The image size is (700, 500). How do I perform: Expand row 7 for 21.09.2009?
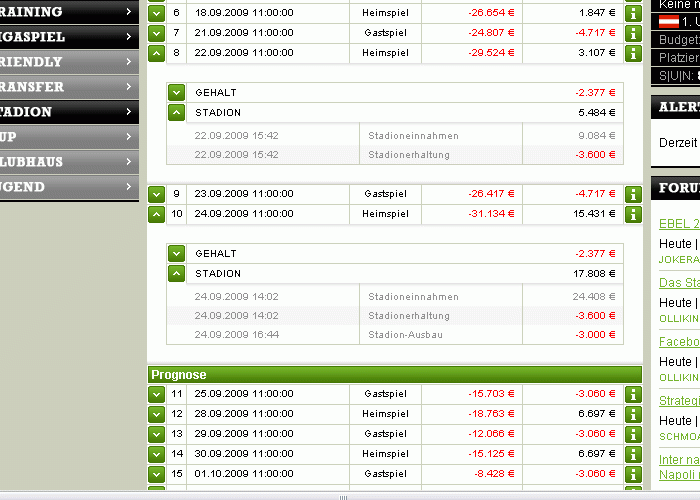point(157,33)
